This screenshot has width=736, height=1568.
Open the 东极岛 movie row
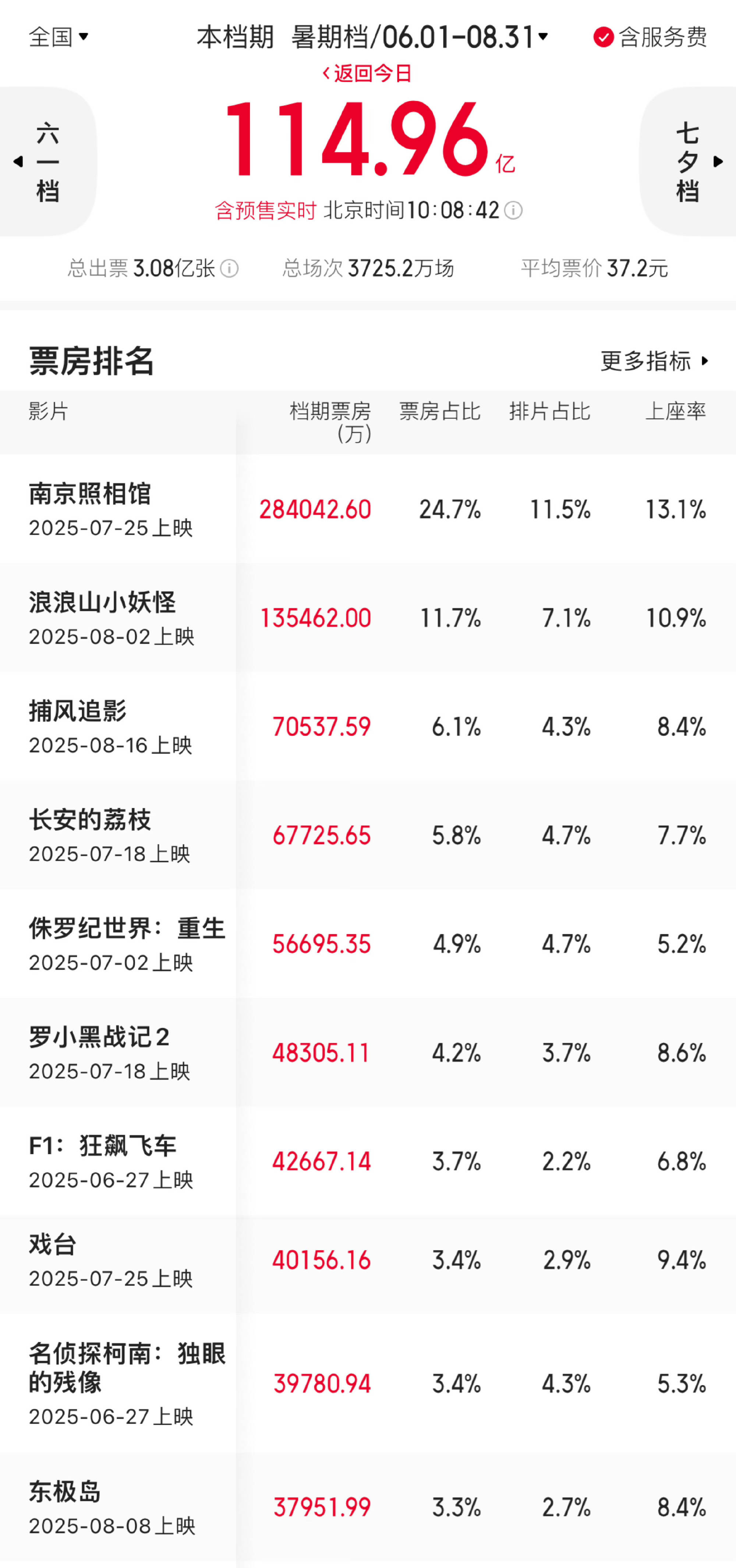(368, 1507)
